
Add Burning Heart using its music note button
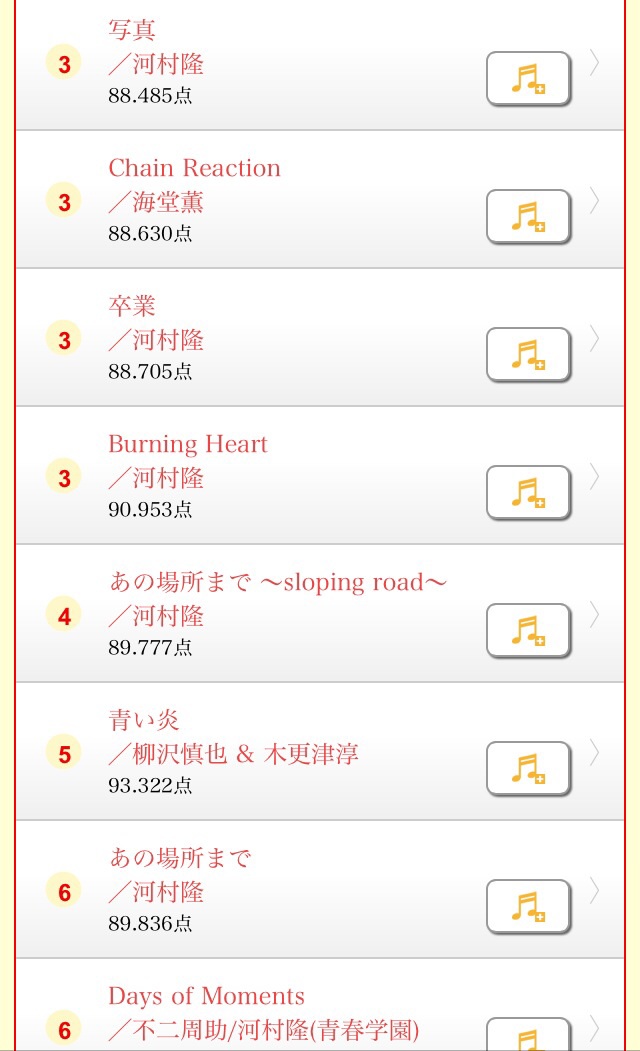(x=528, y=492)
